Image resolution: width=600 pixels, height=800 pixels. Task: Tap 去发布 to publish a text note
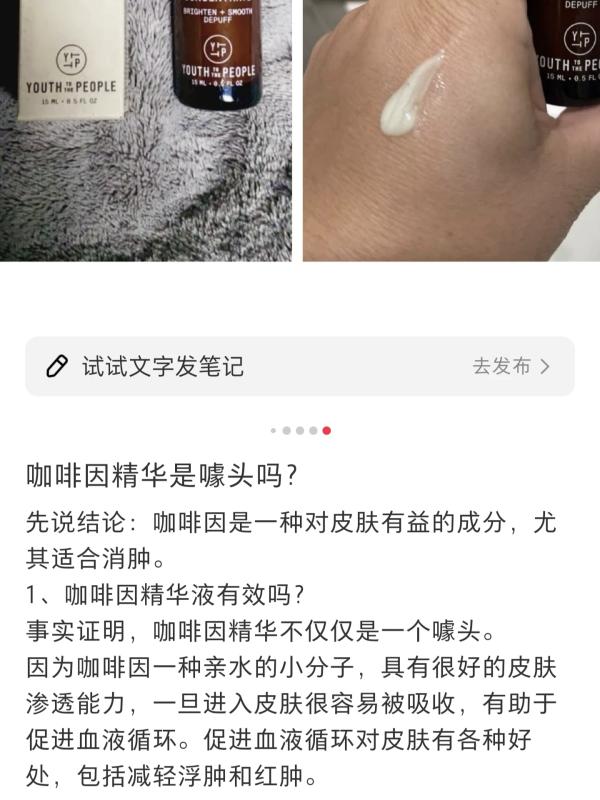[511, 366]
